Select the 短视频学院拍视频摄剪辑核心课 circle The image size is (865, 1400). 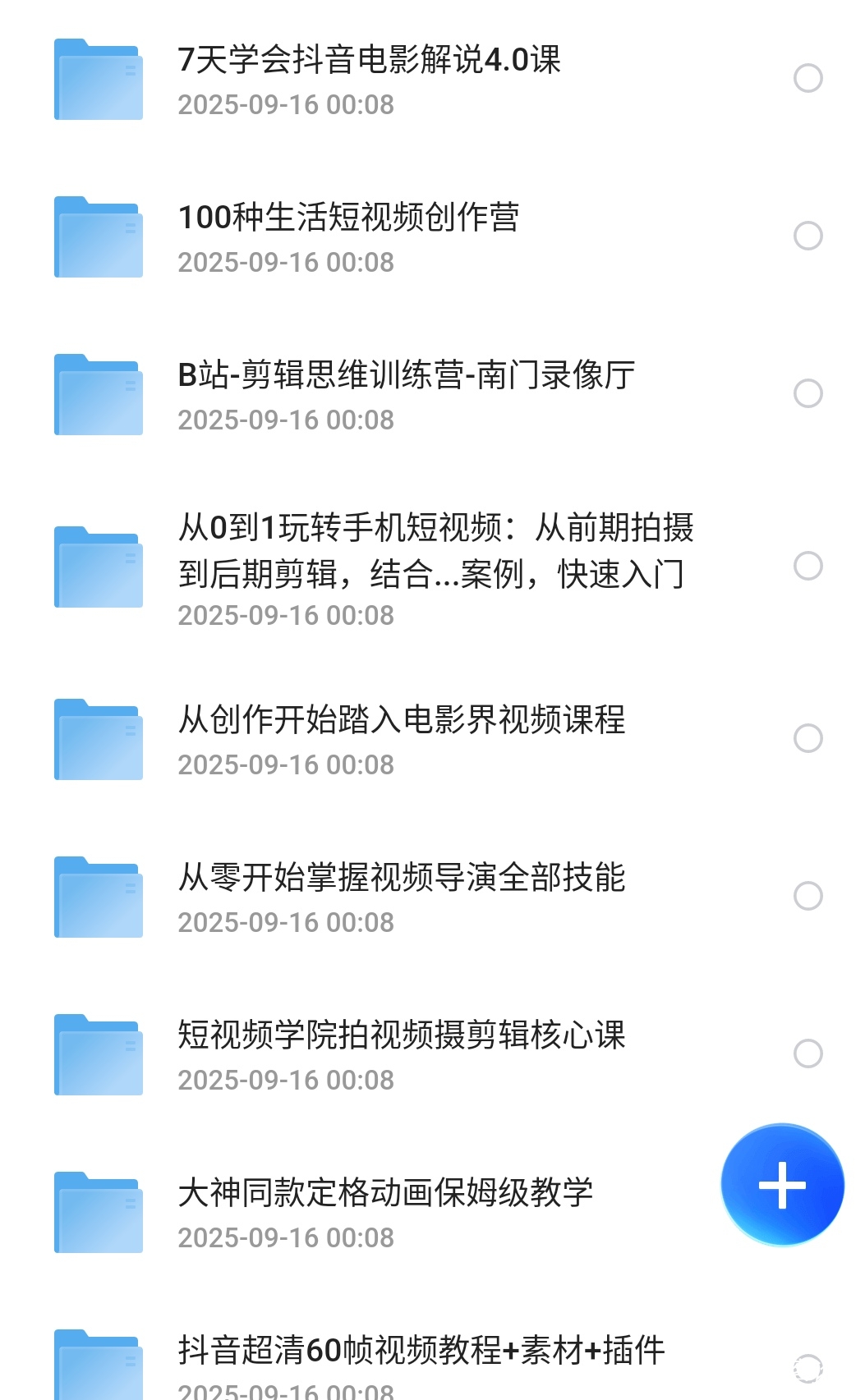(808, 1054)
